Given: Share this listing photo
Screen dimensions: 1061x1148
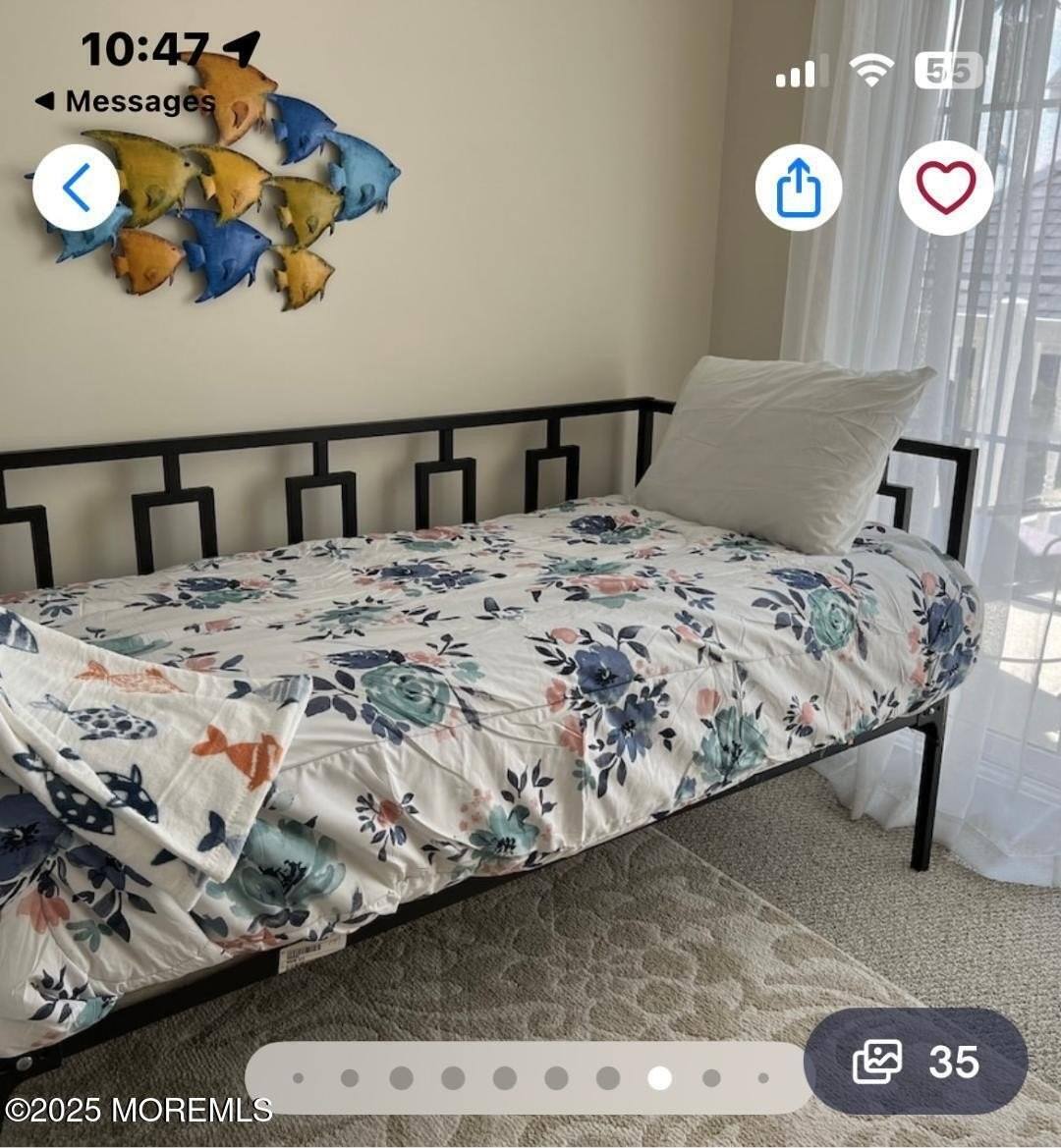Looking at the screenshot, I should coord(798,188).
